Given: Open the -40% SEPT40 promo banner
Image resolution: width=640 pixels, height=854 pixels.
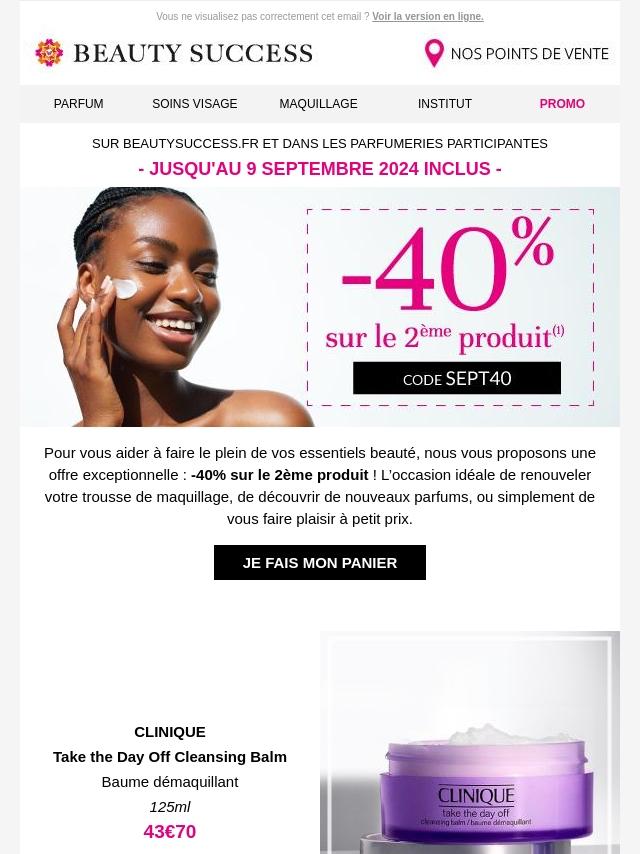Looking at the screenshot, I should click(x=320, y=307).
